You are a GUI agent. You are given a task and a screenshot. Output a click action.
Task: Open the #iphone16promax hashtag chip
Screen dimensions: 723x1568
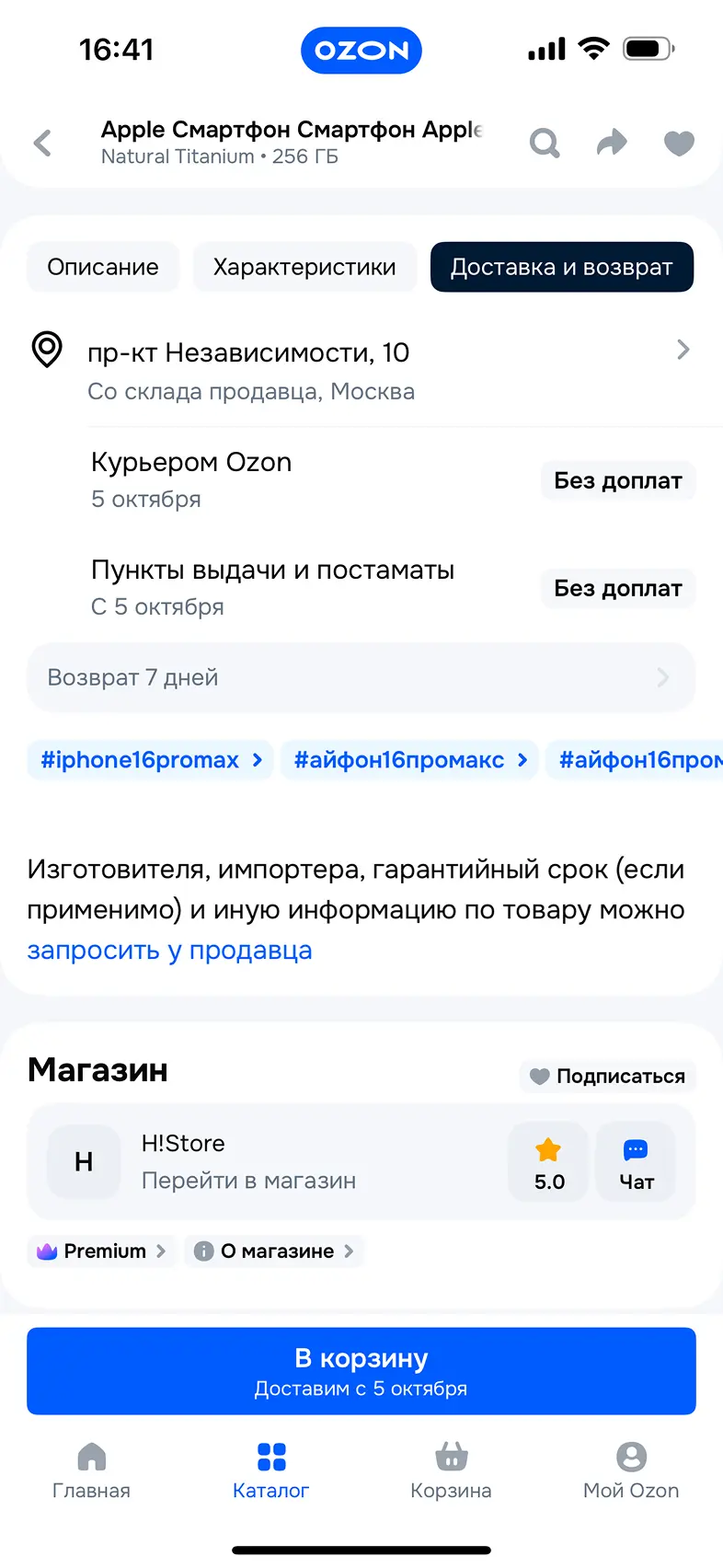(x=151, y=760)
